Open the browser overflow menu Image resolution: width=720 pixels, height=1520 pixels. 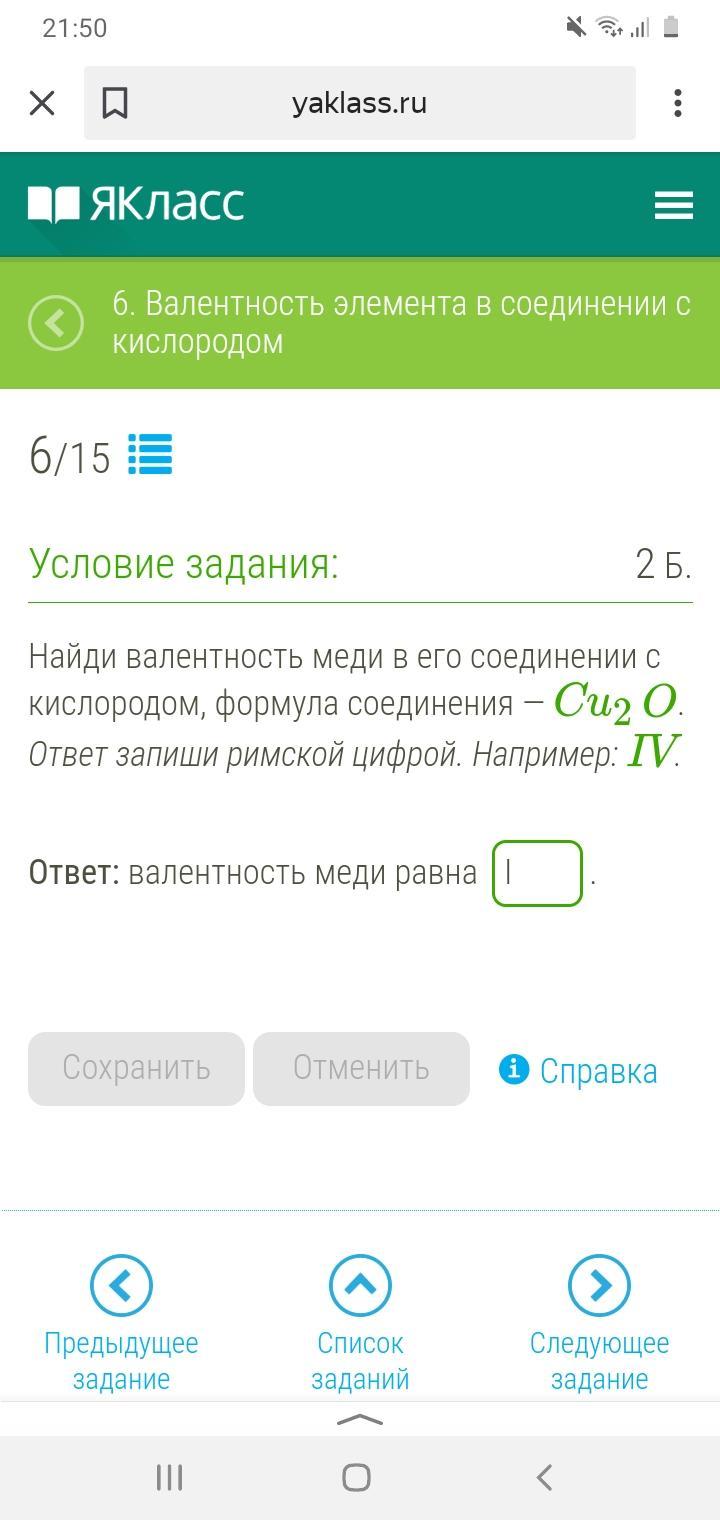click(x=678, y=103)
